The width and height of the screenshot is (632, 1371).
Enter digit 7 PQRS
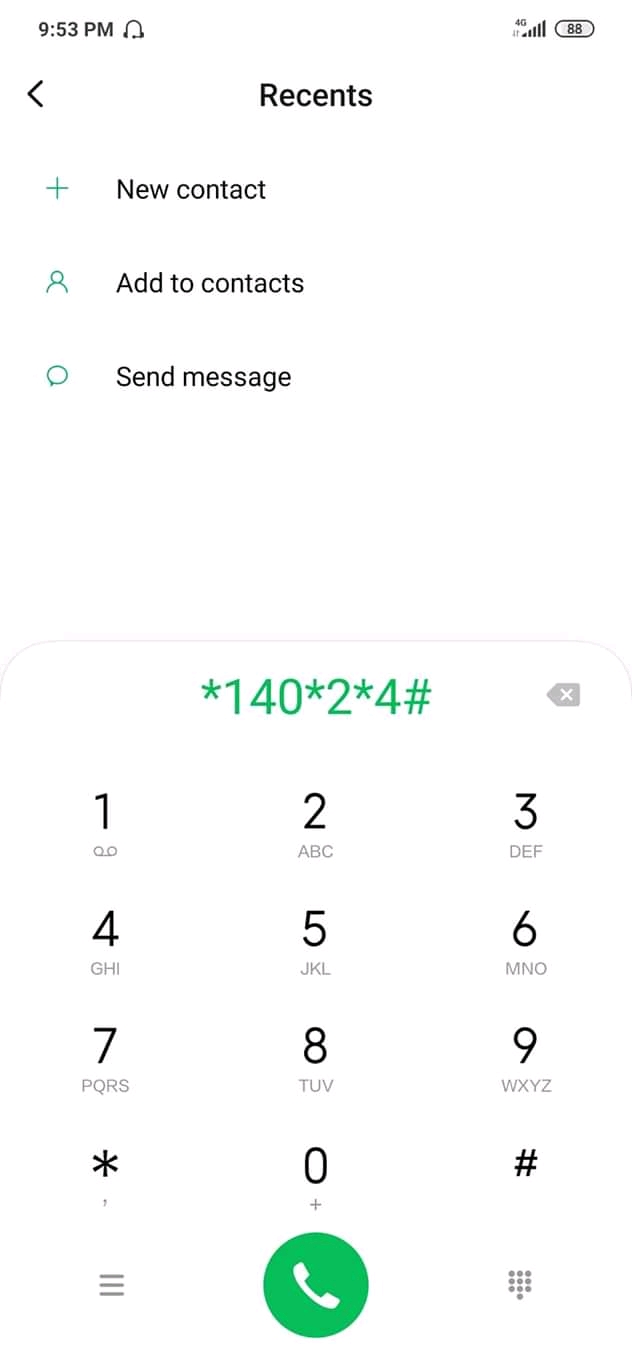click(x=105, y=1059)
